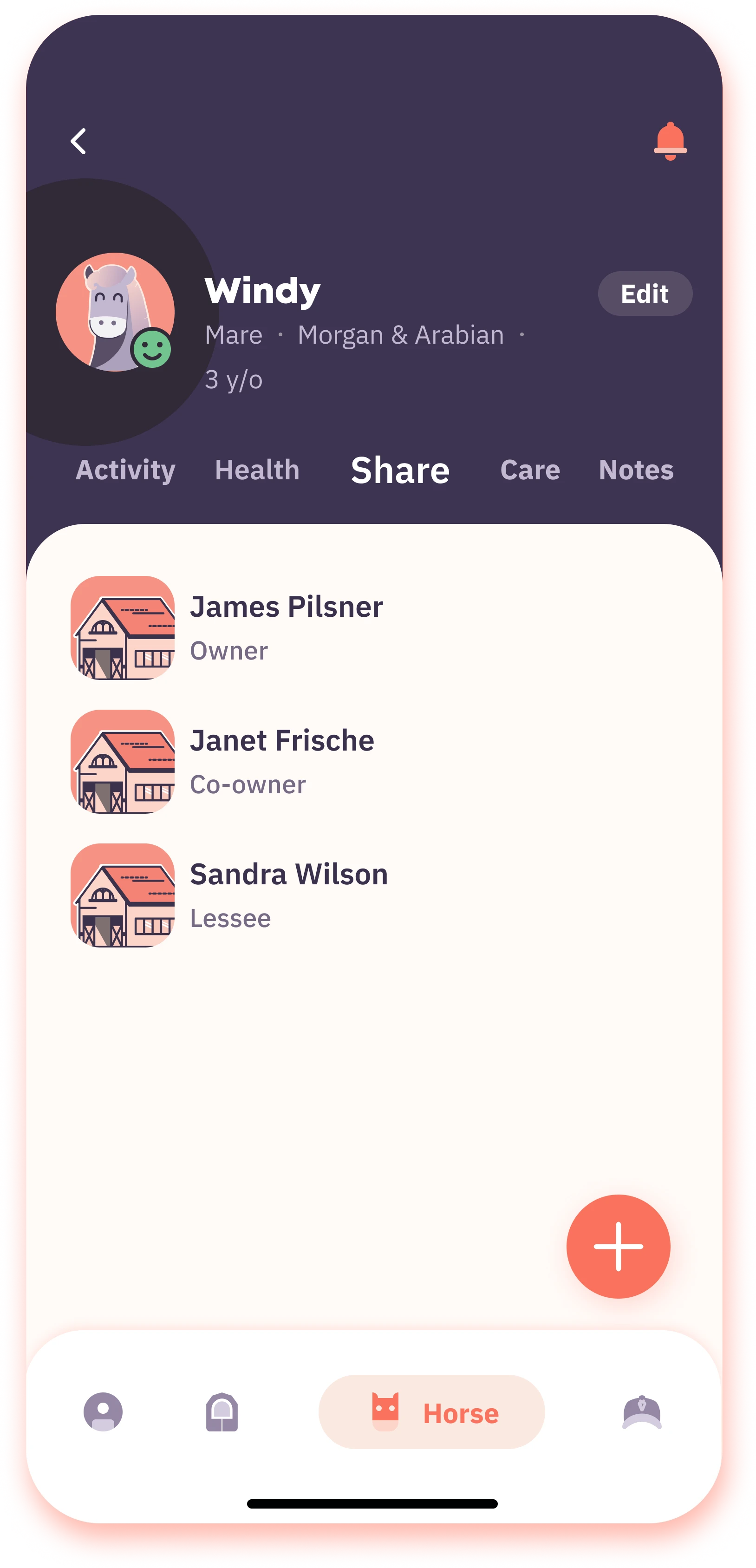Screen dimensions: 756x1568
Task: Open Janet Frische's co-owner entry
Action: tap(281, 762)
